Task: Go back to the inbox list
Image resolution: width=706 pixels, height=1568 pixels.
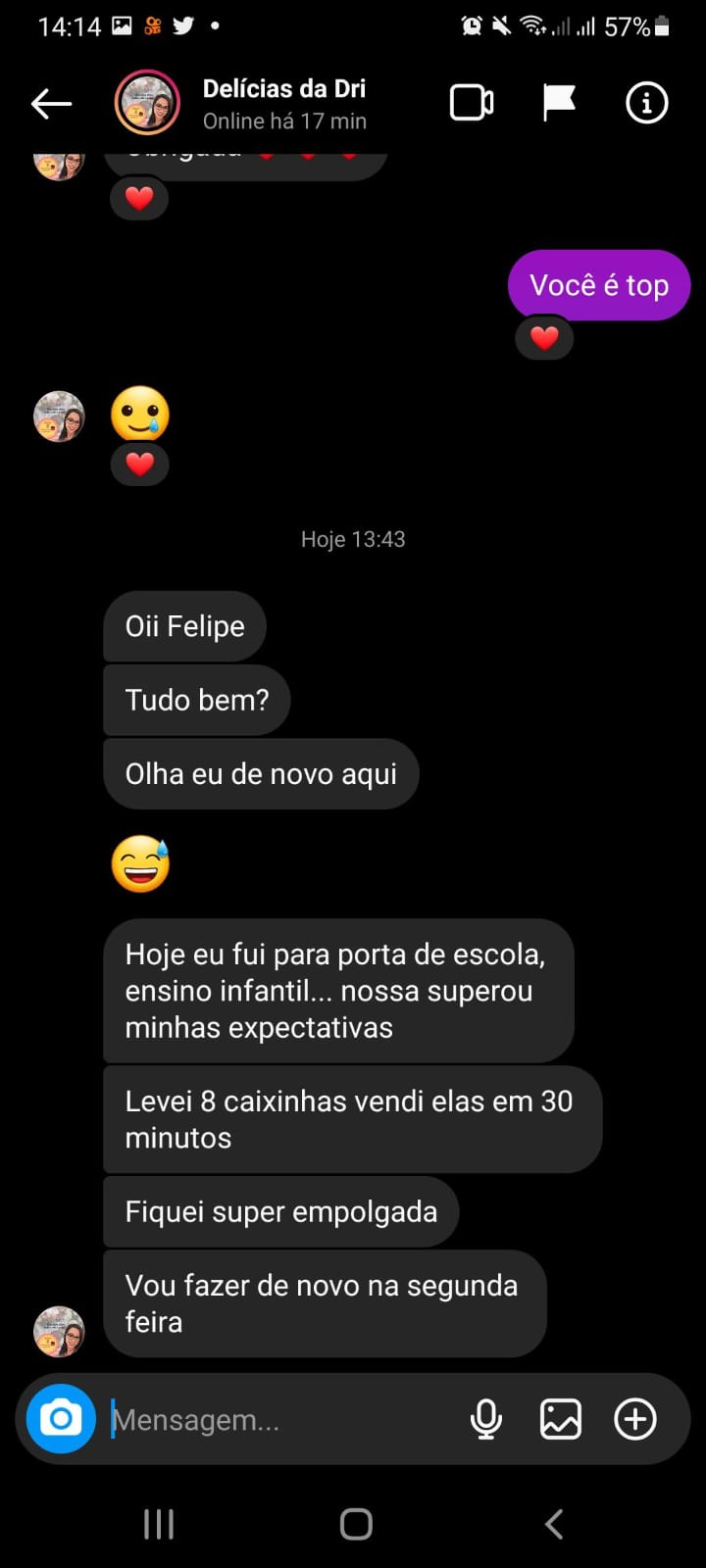Action: (x=51, y=103)
